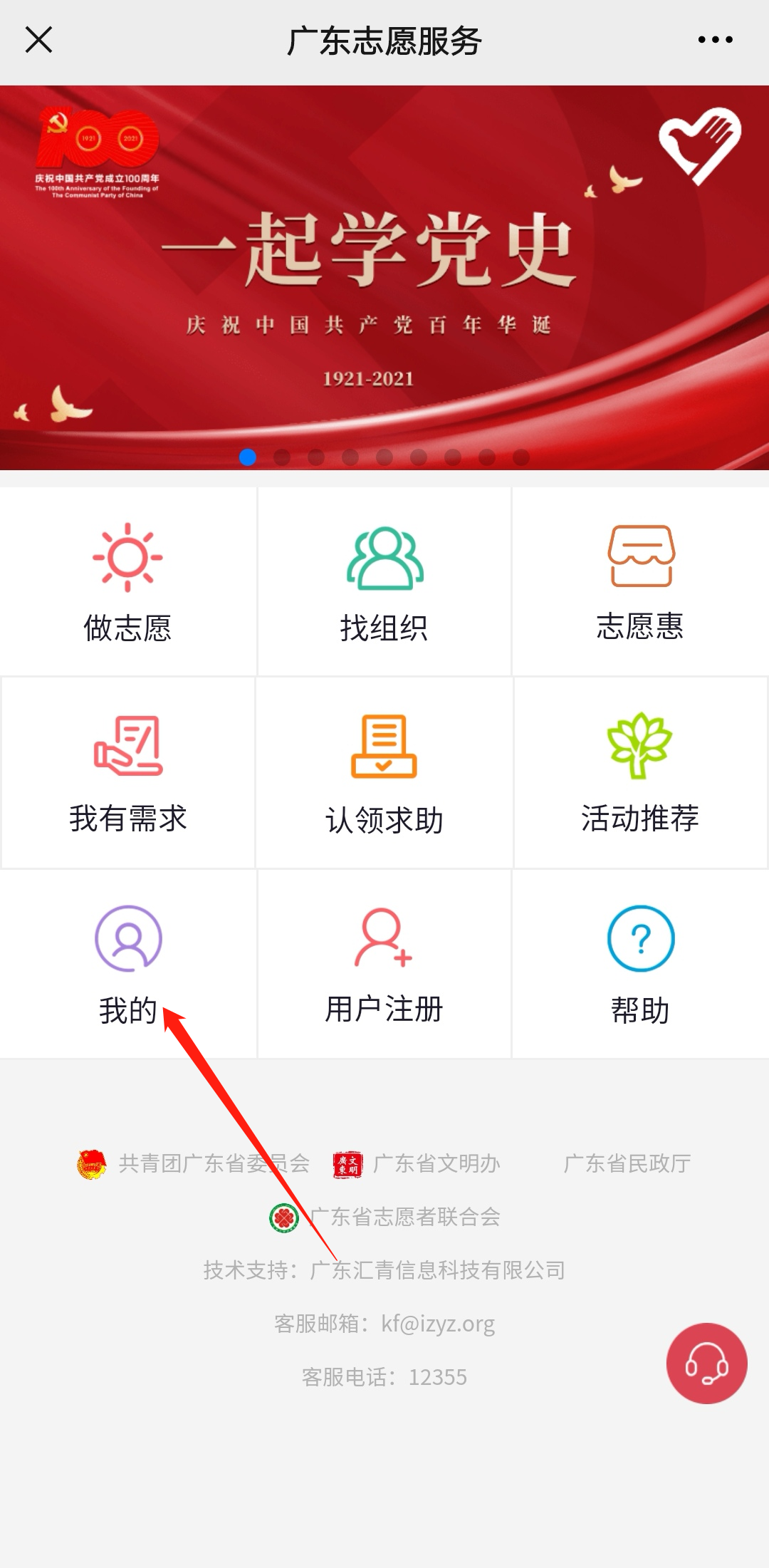Open 活动推荐 section
This screenshot has width=769, height=1568.
click(x=640, y=773)
